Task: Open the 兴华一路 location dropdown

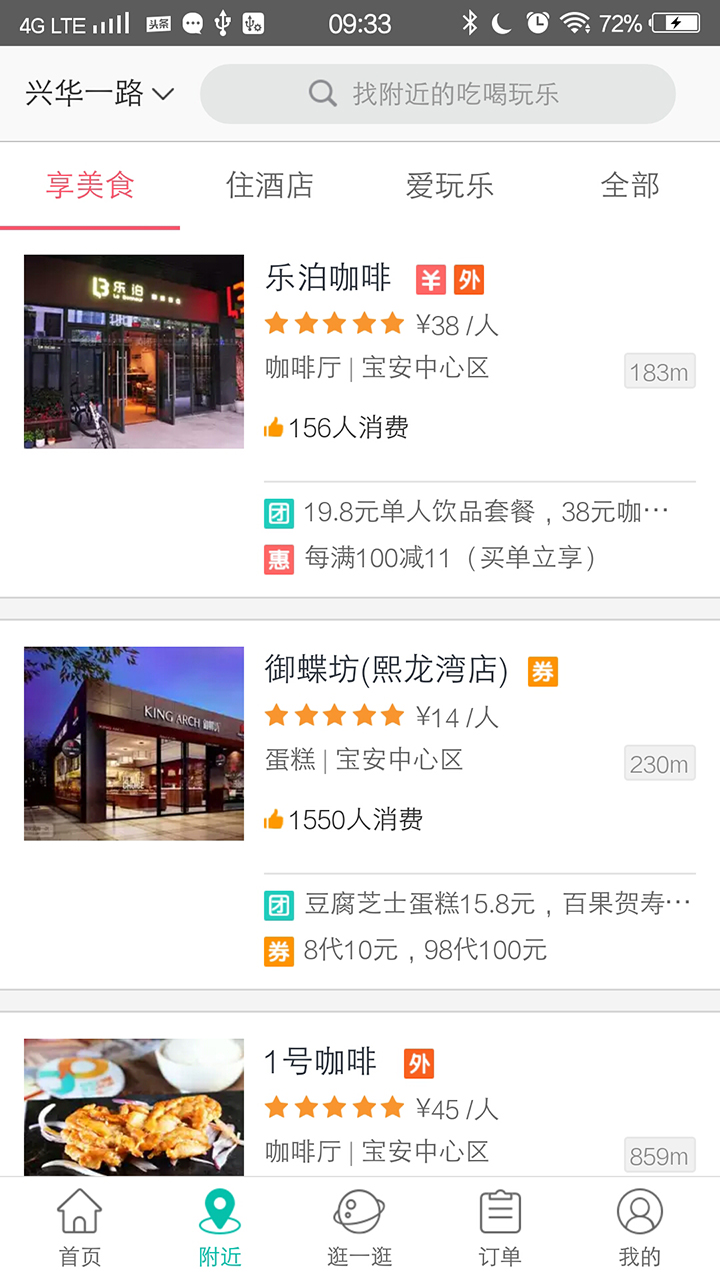Action: pyautogui.click(x=100, y=94)
